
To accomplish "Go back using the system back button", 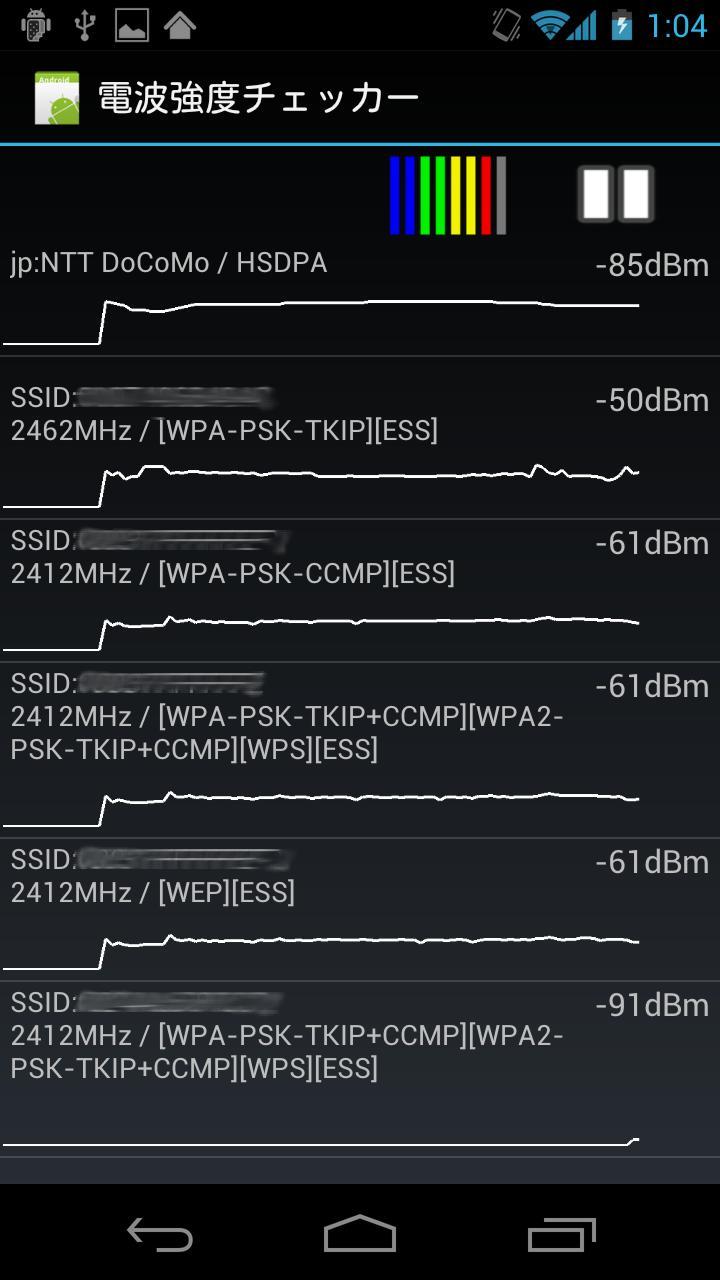I will point(160,1235).
